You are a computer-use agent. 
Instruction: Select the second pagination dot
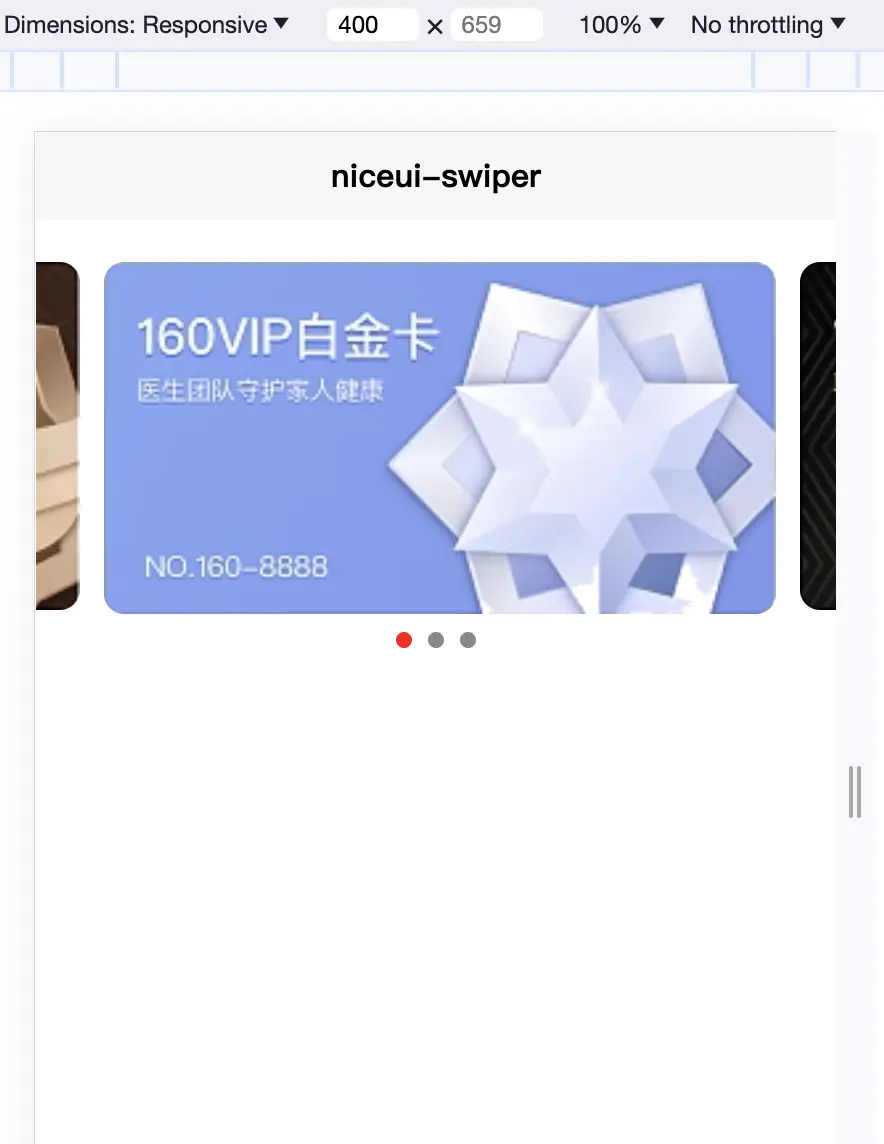click(x=436, y=640)
